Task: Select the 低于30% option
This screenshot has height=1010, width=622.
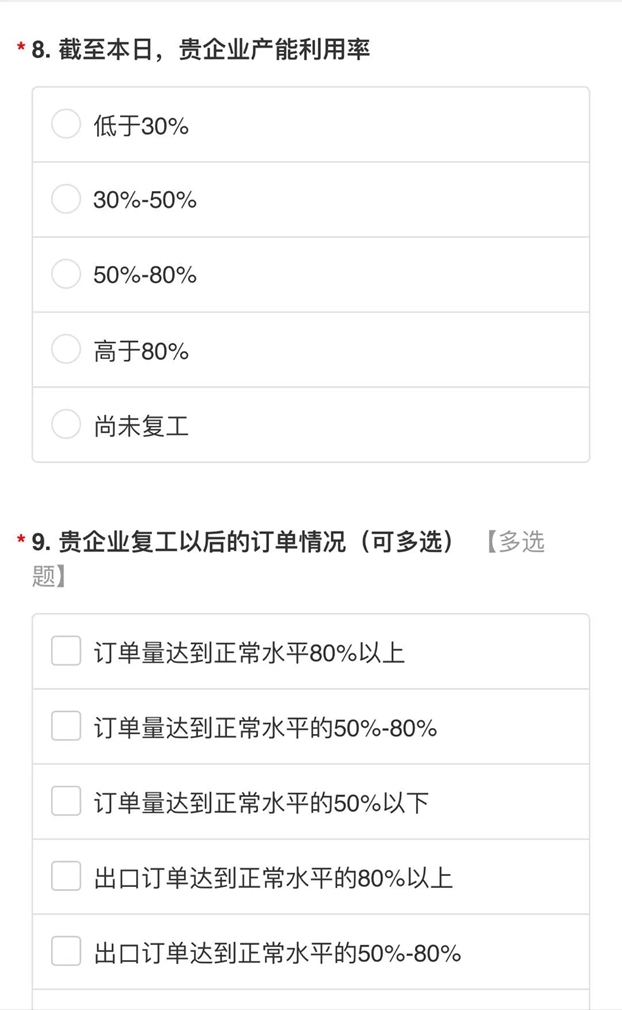Action: click(x=311, y=125)
